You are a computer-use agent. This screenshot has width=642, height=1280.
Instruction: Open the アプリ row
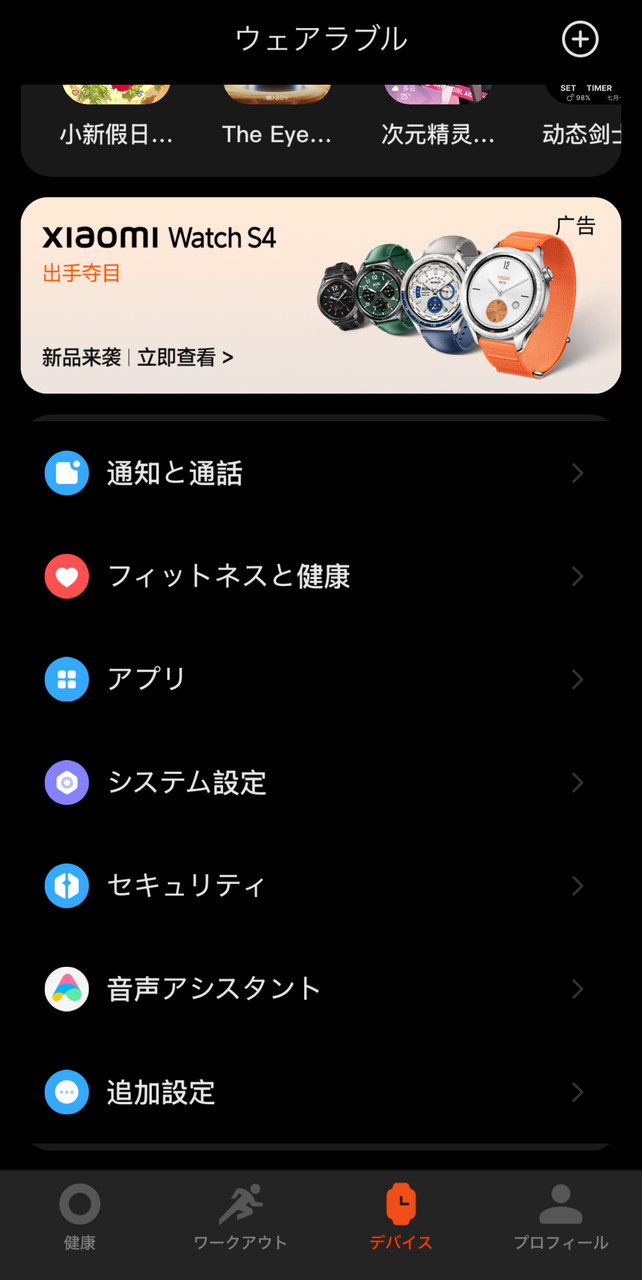coord(320,679)
